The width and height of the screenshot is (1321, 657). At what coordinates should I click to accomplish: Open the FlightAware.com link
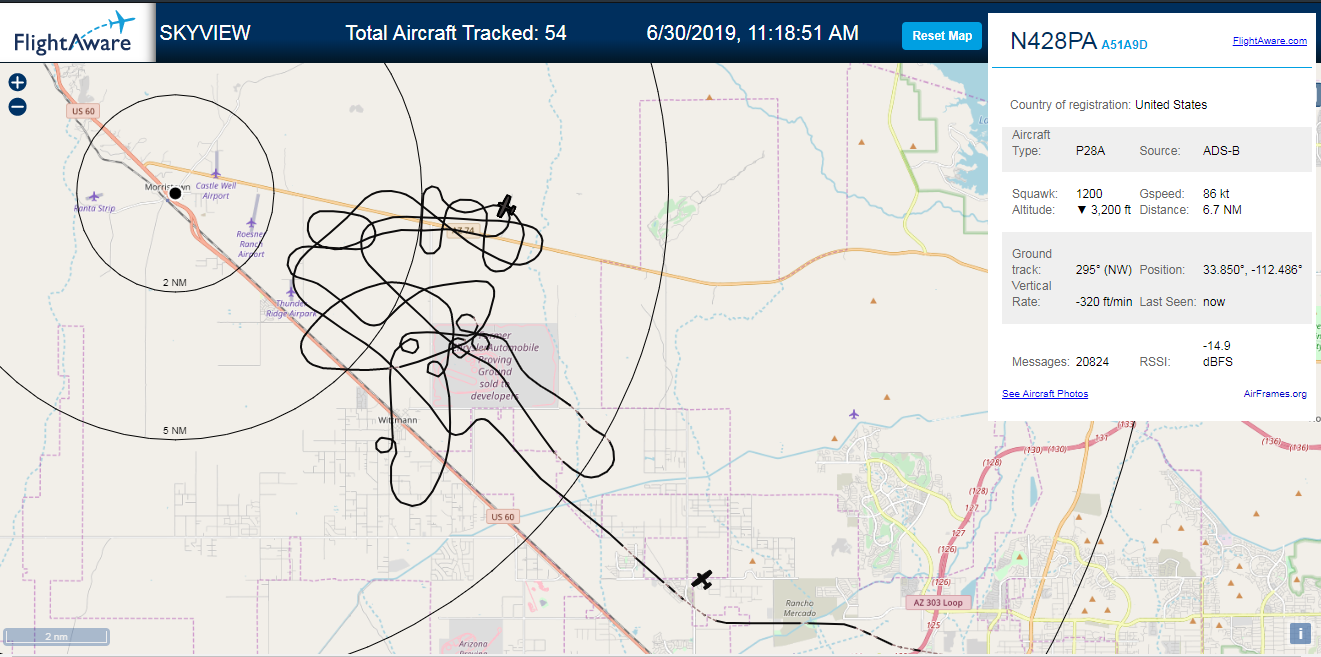[1270, 41]
